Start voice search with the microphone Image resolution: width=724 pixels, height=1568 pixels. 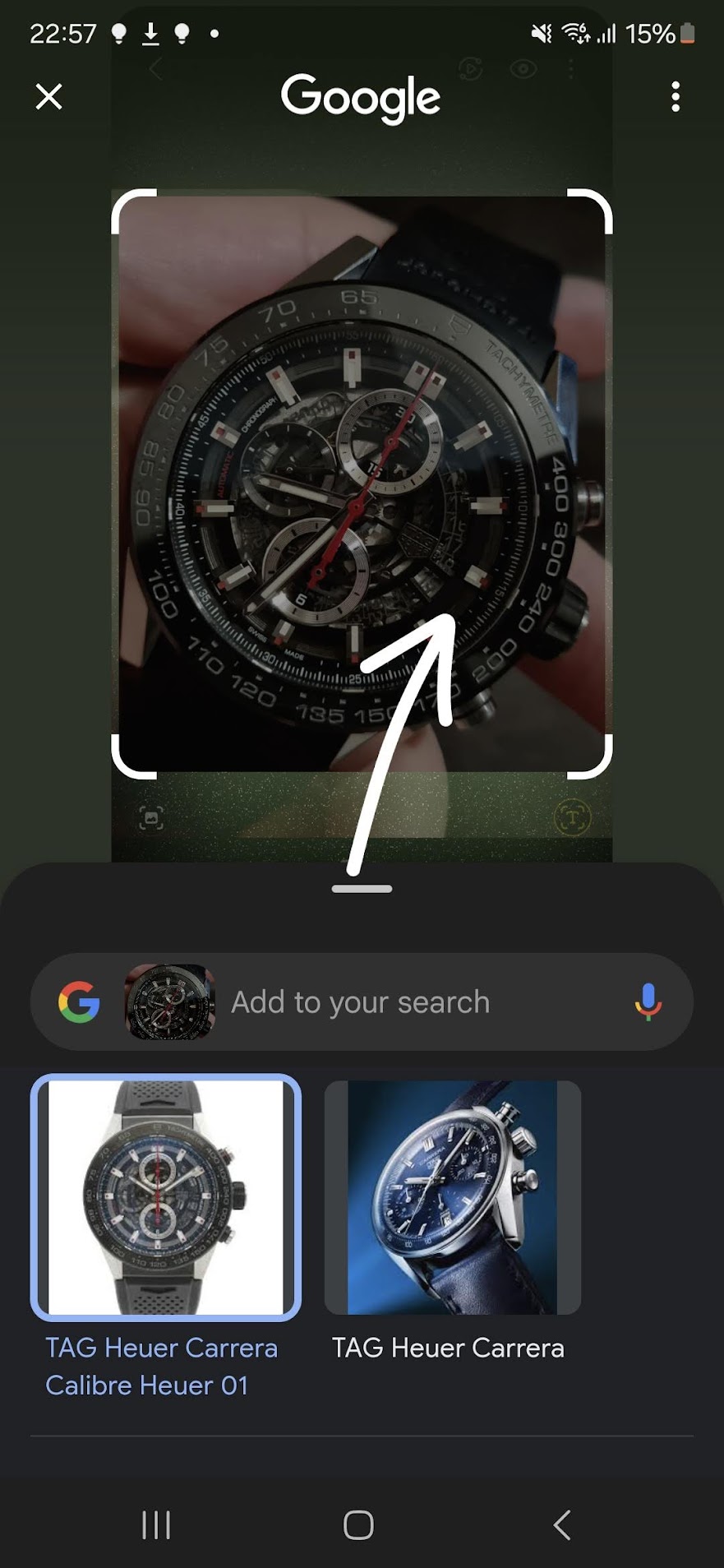[x=648, y=1001]
